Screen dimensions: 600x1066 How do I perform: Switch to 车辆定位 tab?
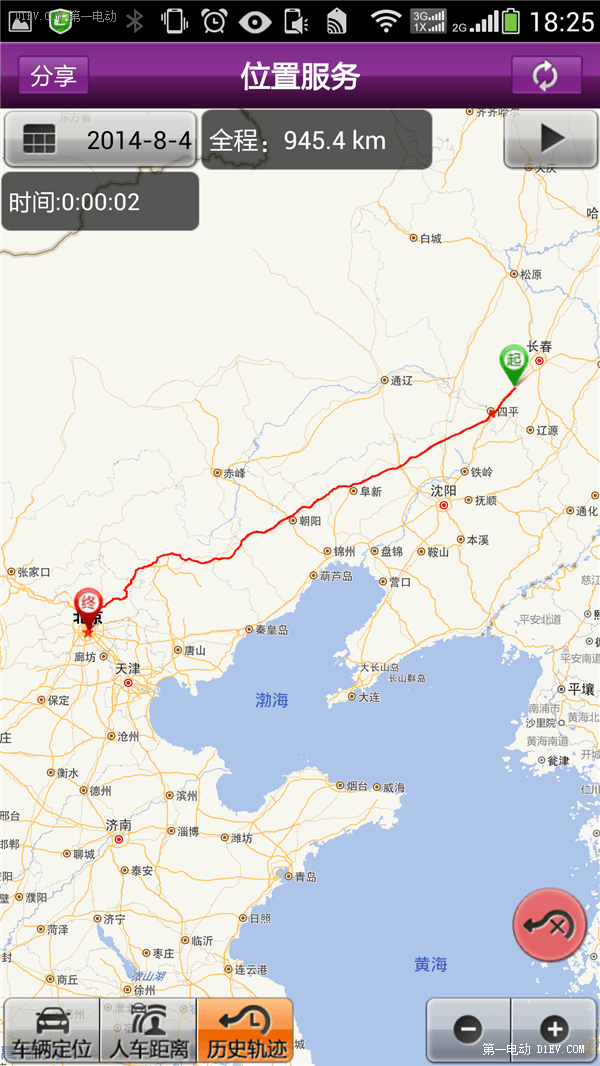51,1031
